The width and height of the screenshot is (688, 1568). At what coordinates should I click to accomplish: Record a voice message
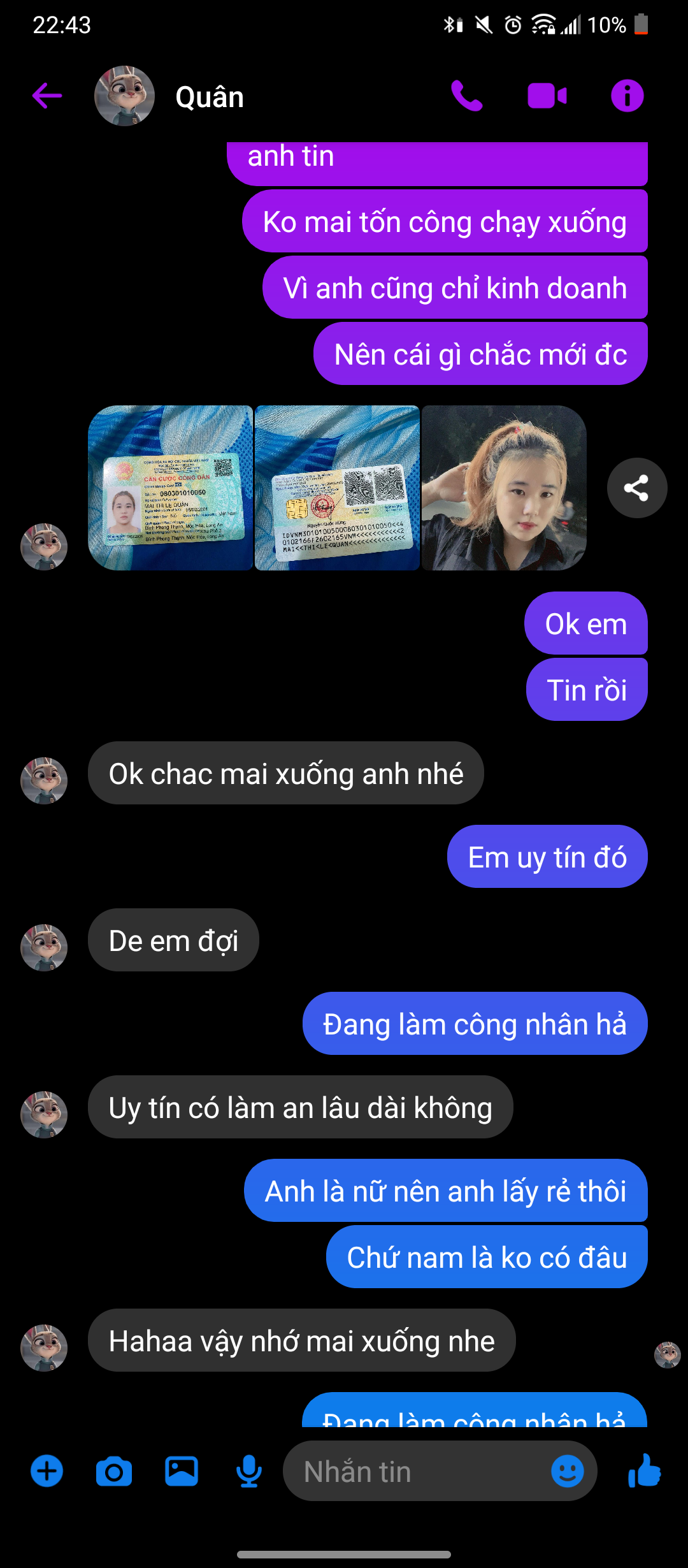(x=249, y=1471)
